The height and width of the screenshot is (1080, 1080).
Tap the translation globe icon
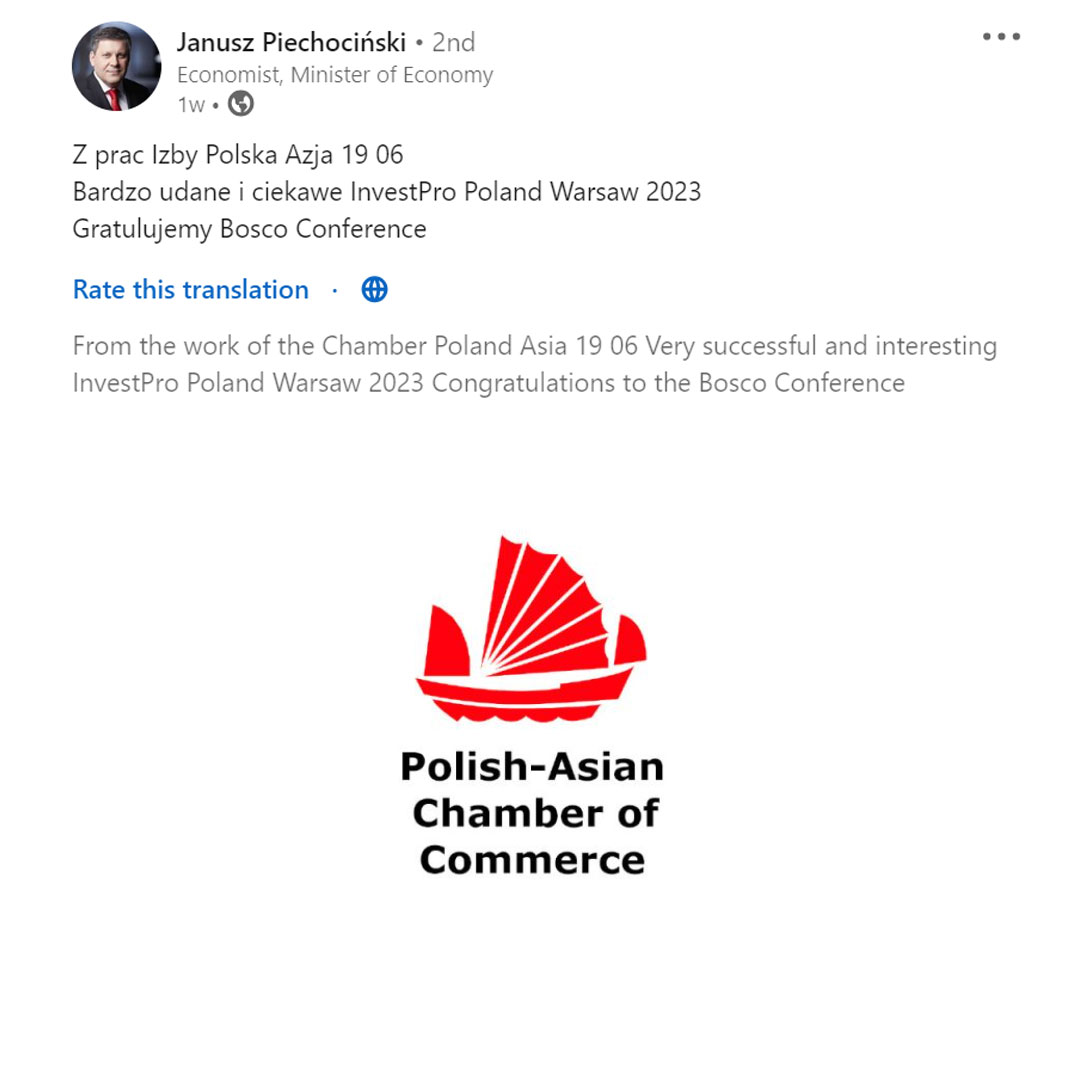(375, 290)
